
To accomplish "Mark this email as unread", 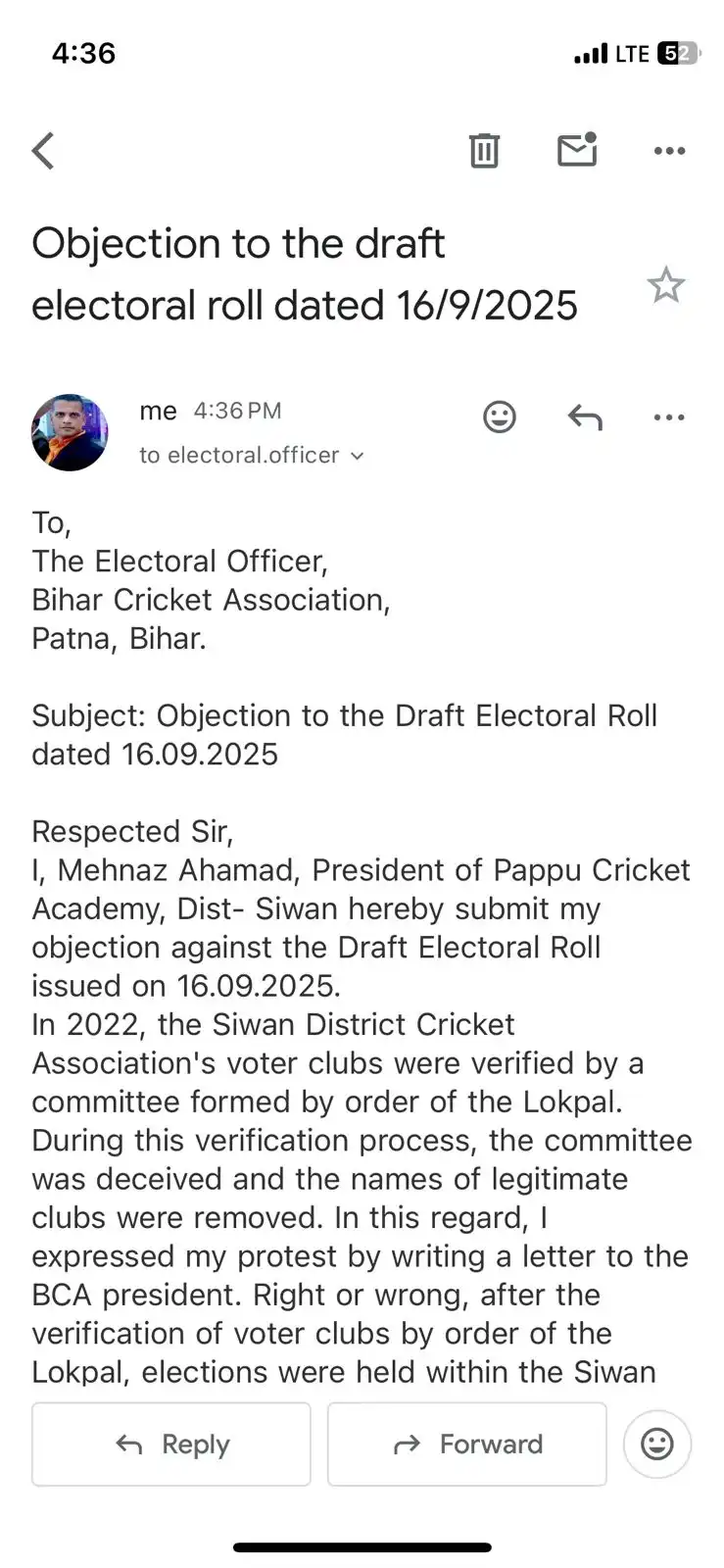I will click(x=577, y=150).
